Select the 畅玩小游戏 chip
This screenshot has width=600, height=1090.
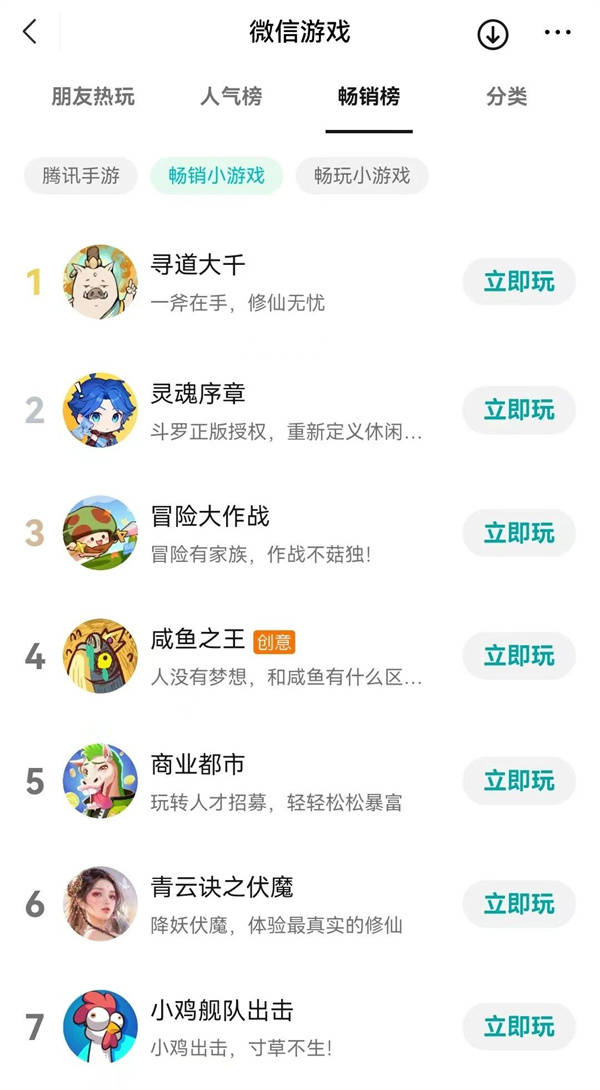point(362,176)
